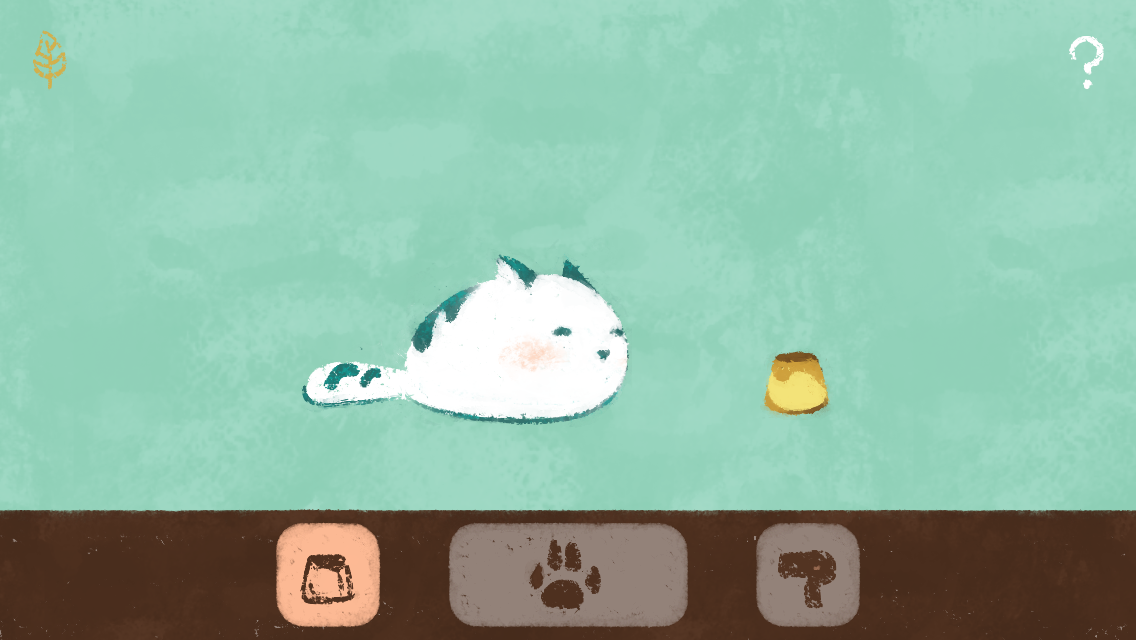The width and height of the screenshot is (1136, 640).
Task: Open the question mark help
Action: click(1085, 62)
